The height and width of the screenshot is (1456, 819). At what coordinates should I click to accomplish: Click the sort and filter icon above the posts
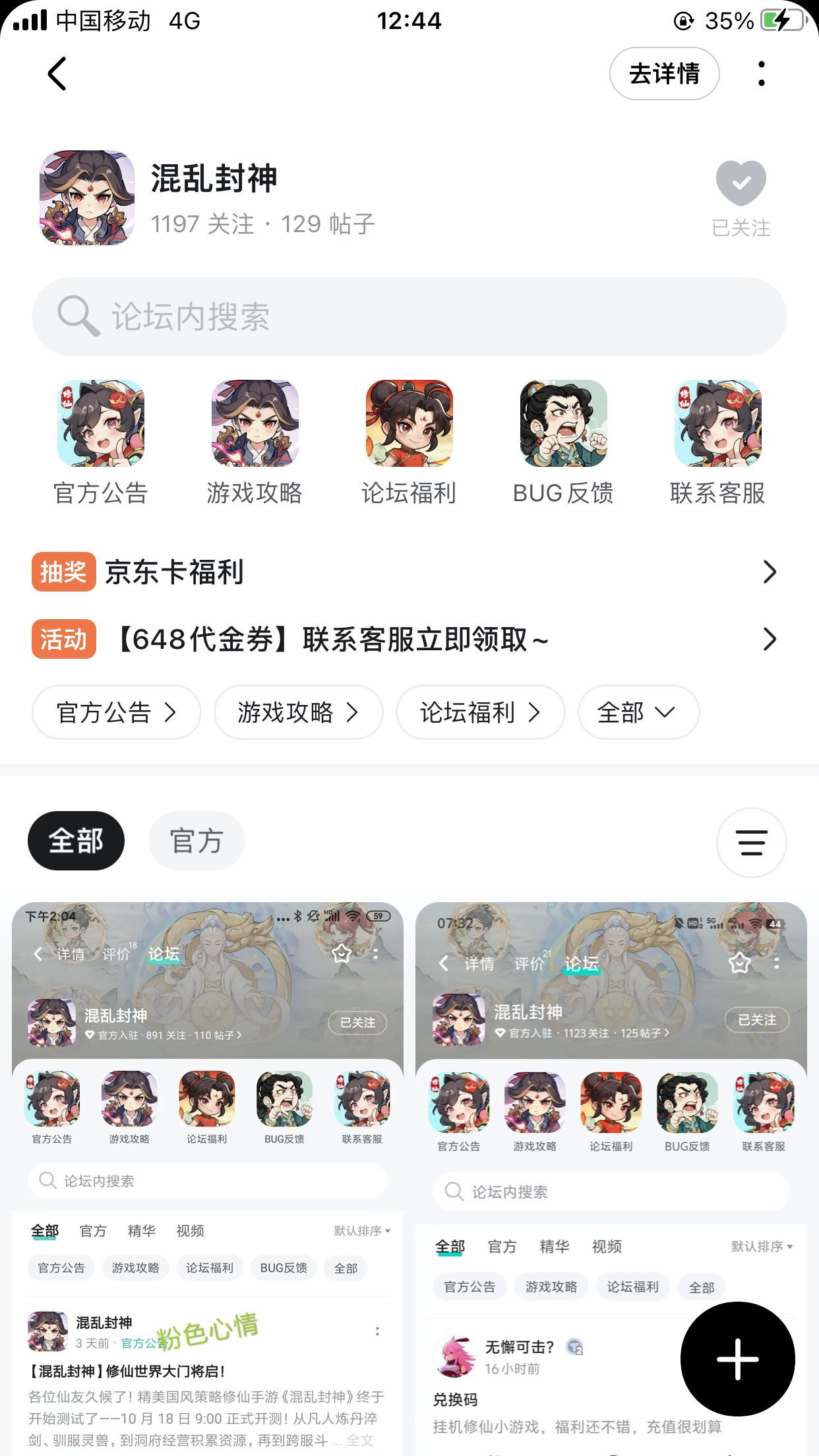tap(751, 843)
